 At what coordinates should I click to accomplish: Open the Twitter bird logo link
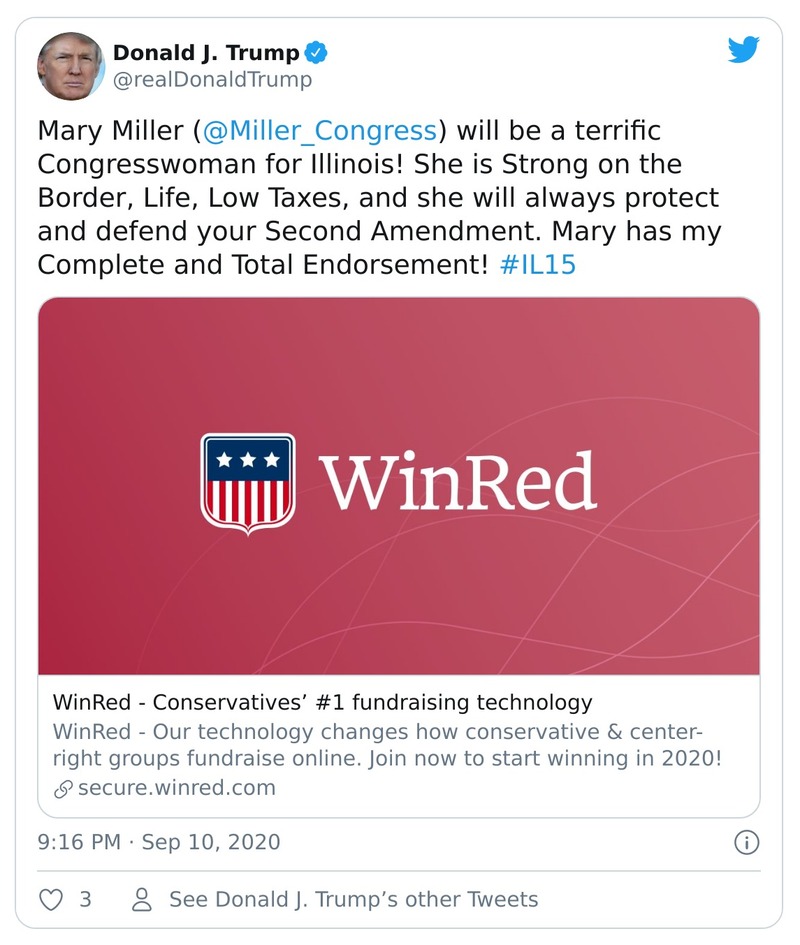743,50
